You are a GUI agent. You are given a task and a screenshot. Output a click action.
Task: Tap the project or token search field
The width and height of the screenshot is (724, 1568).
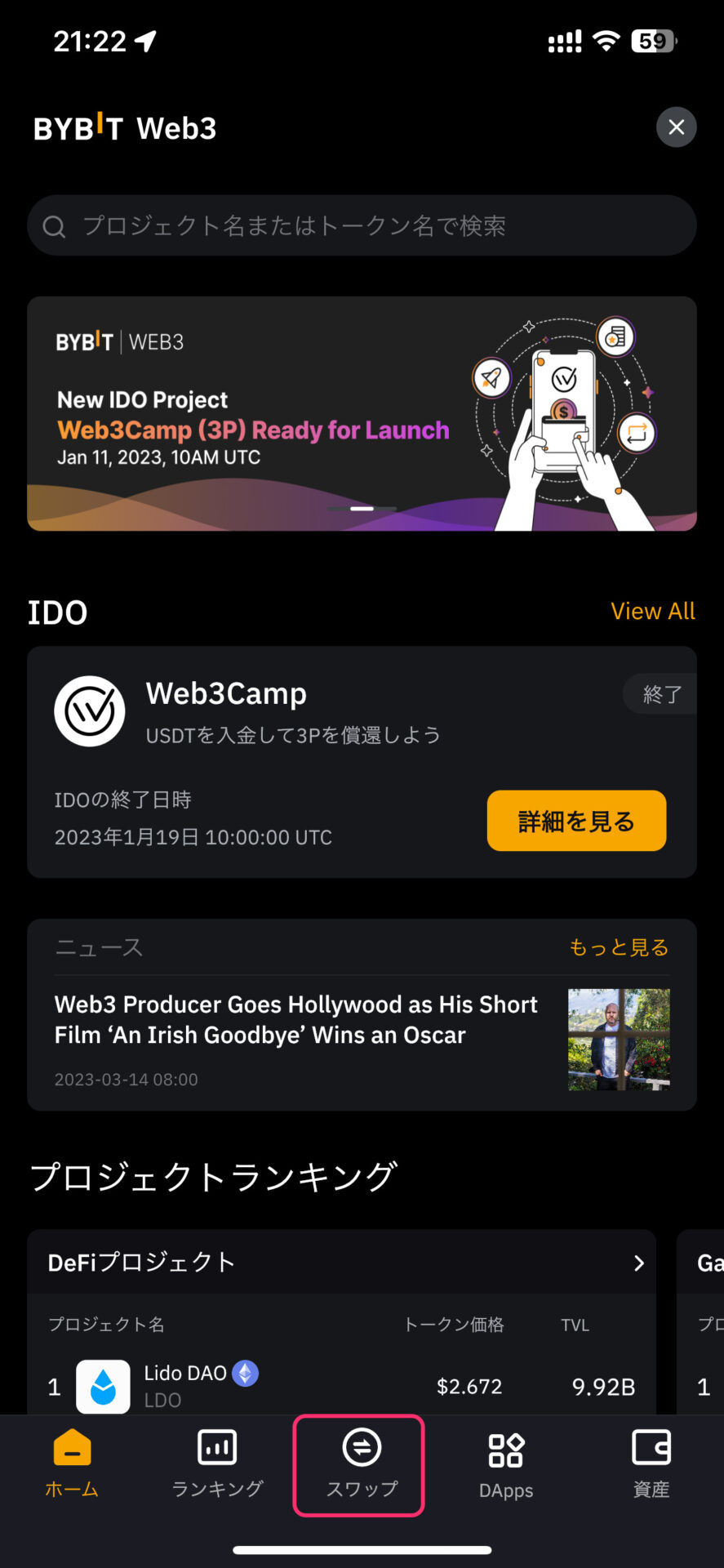point(362,225)
